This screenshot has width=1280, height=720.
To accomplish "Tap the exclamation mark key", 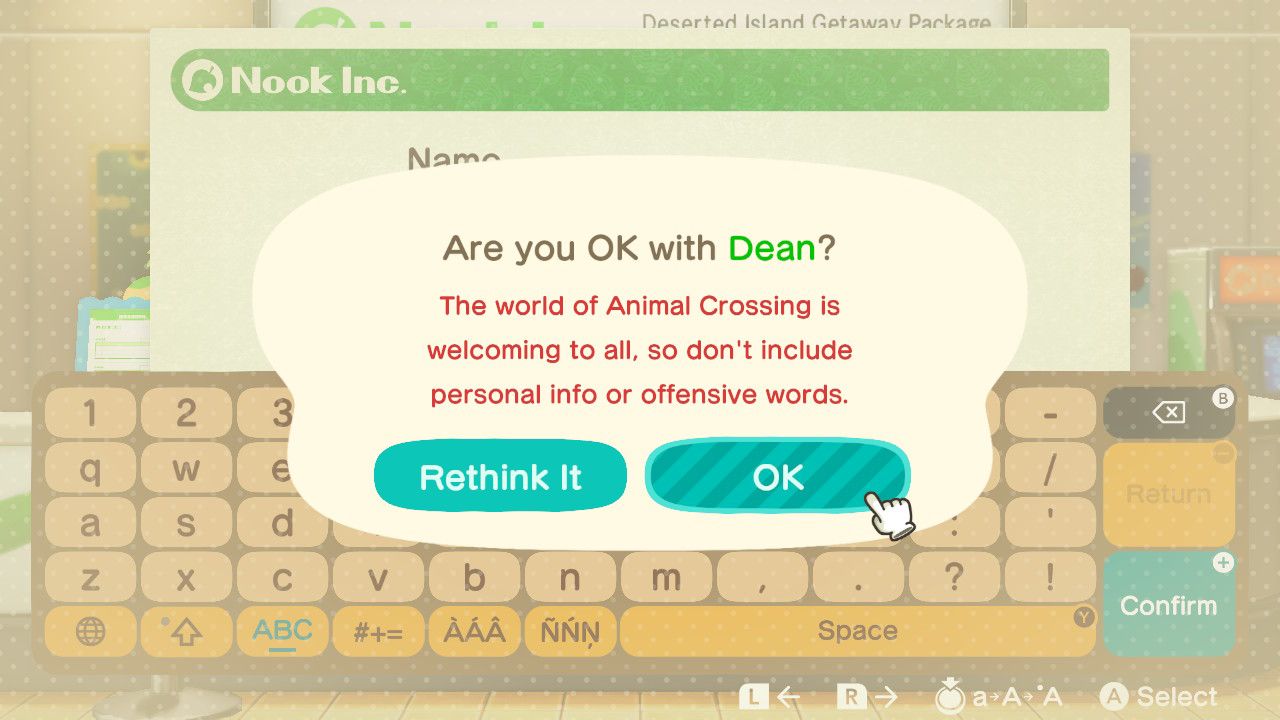I will 1050,577.
